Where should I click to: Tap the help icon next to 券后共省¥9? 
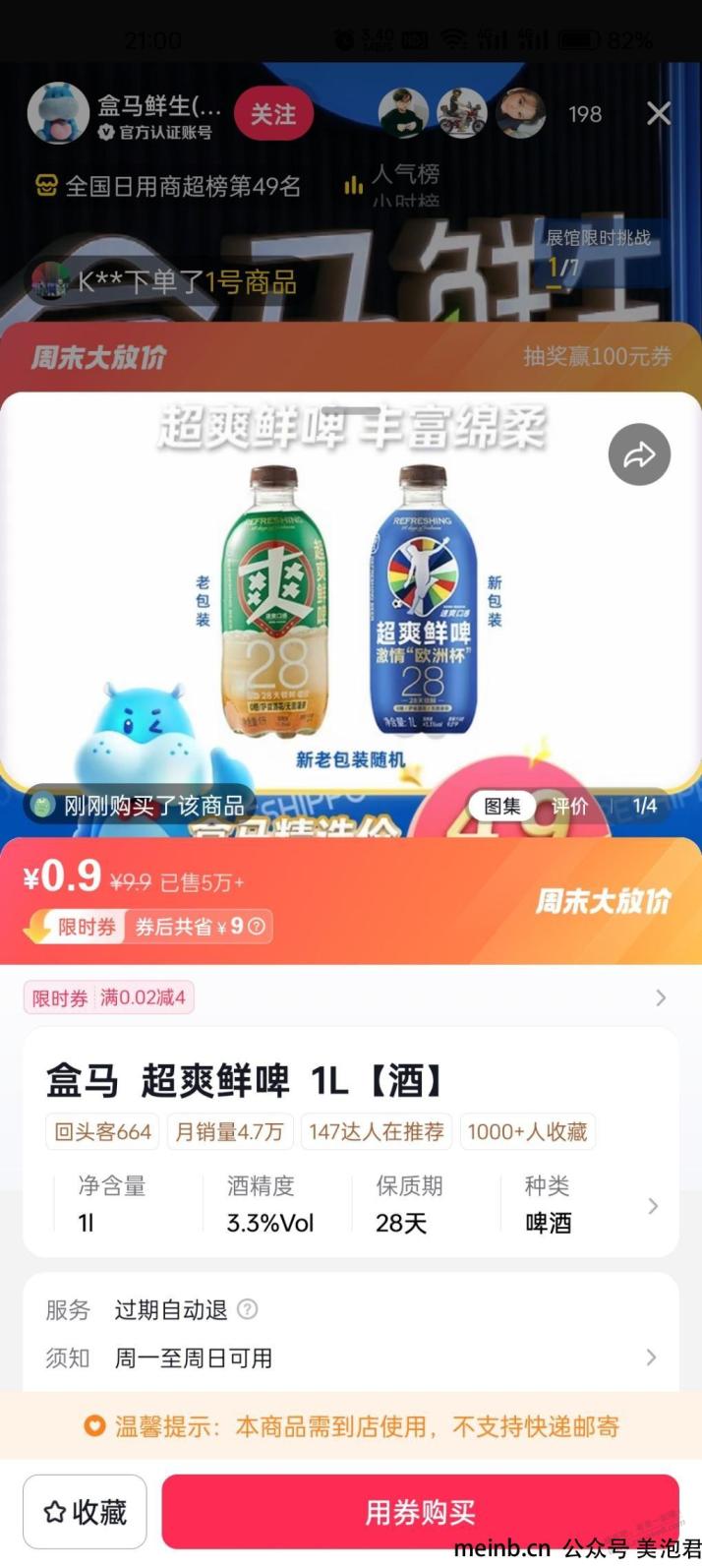click(257, 926)
